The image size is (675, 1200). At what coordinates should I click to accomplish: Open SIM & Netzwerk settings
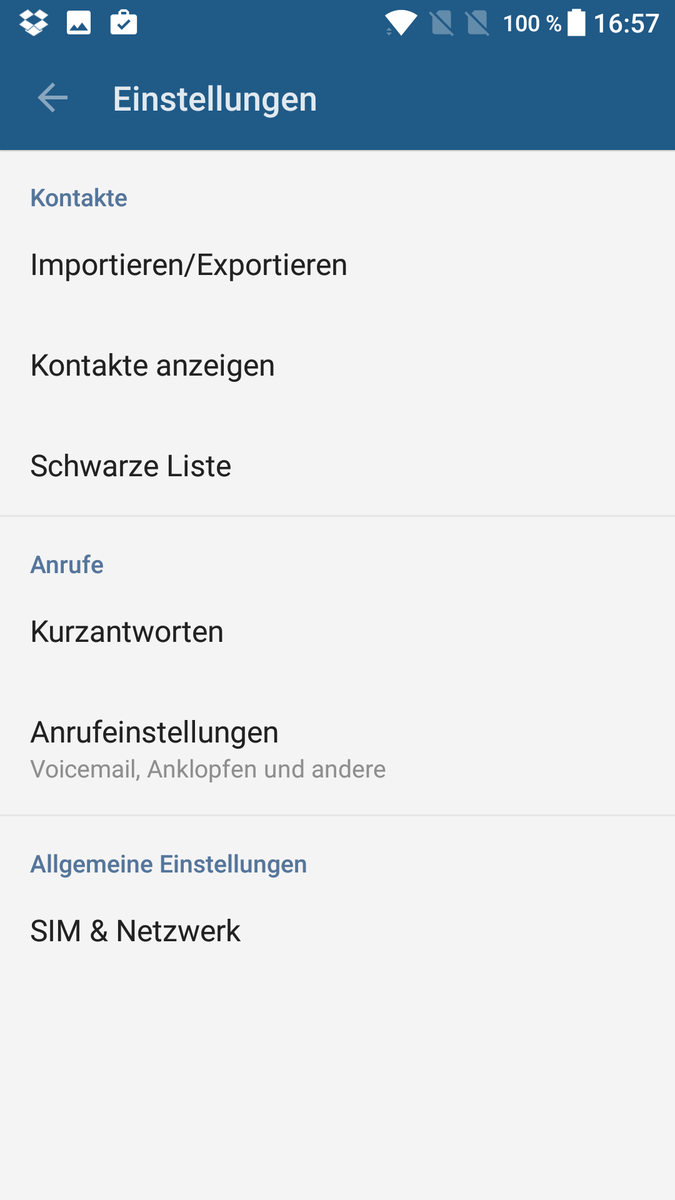(x=136, y=931)
